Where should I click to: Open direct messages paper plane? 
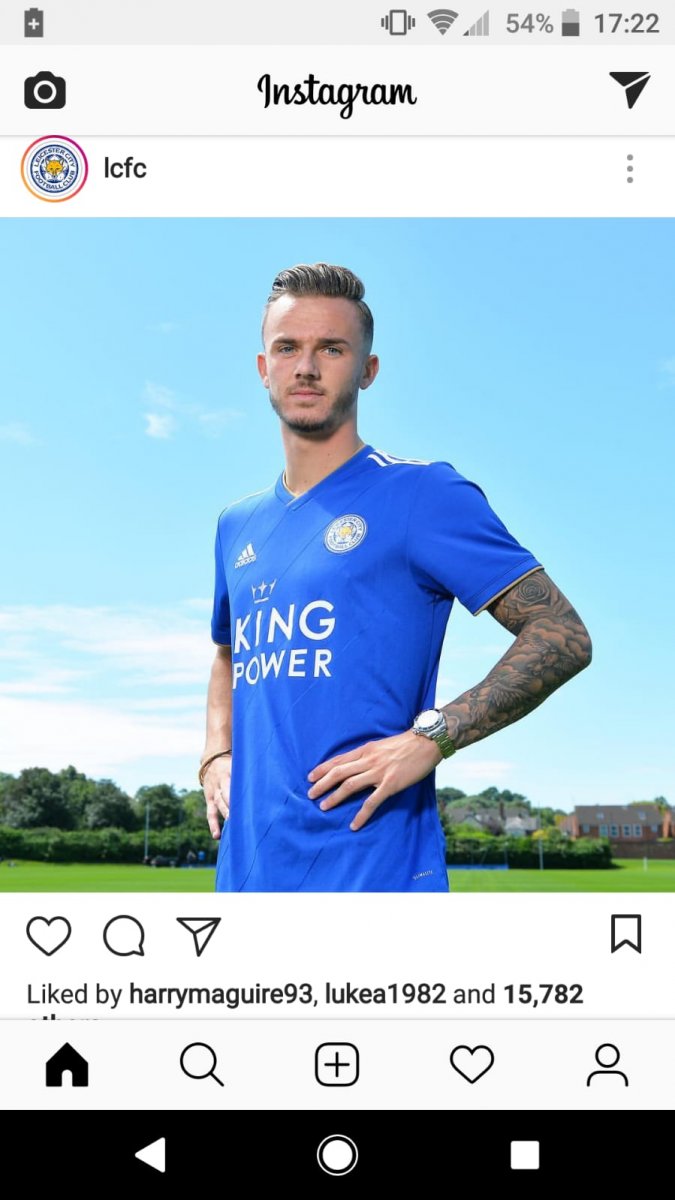(630, 90)
